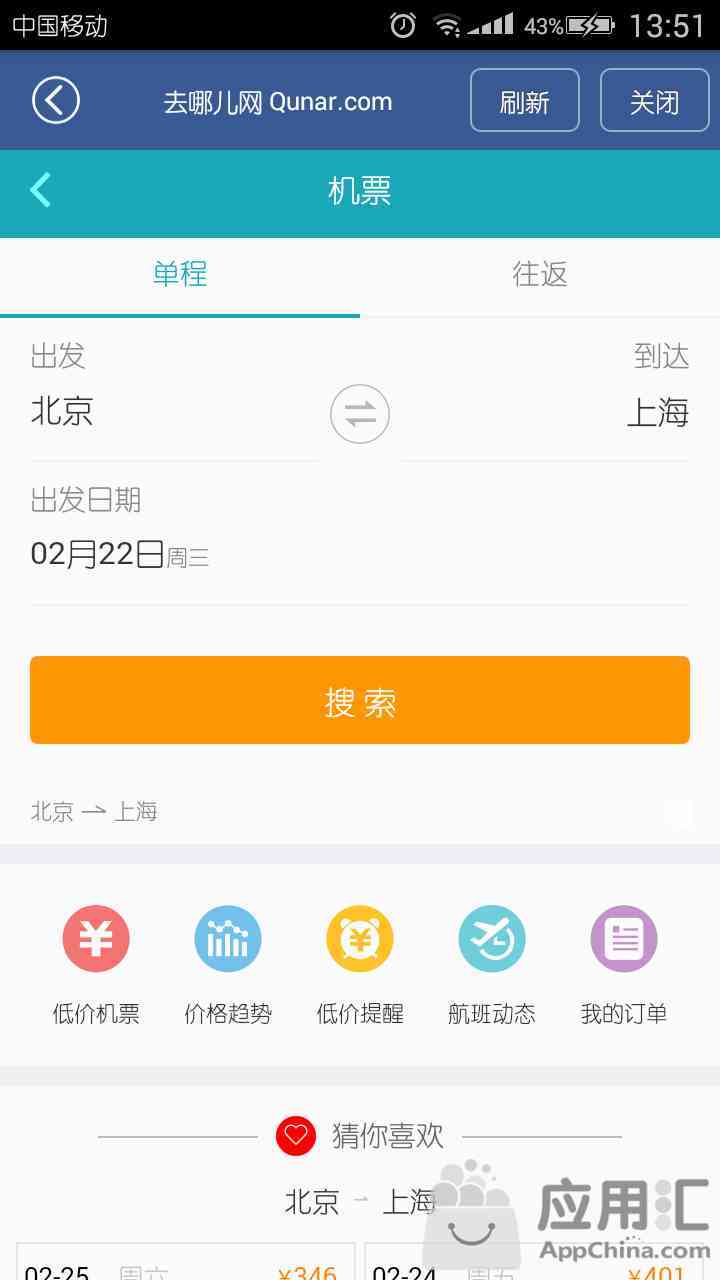Screen dimensions: 720x1280
Task: Open the 02-25 ¥346 flight card
Action: 185,1262
